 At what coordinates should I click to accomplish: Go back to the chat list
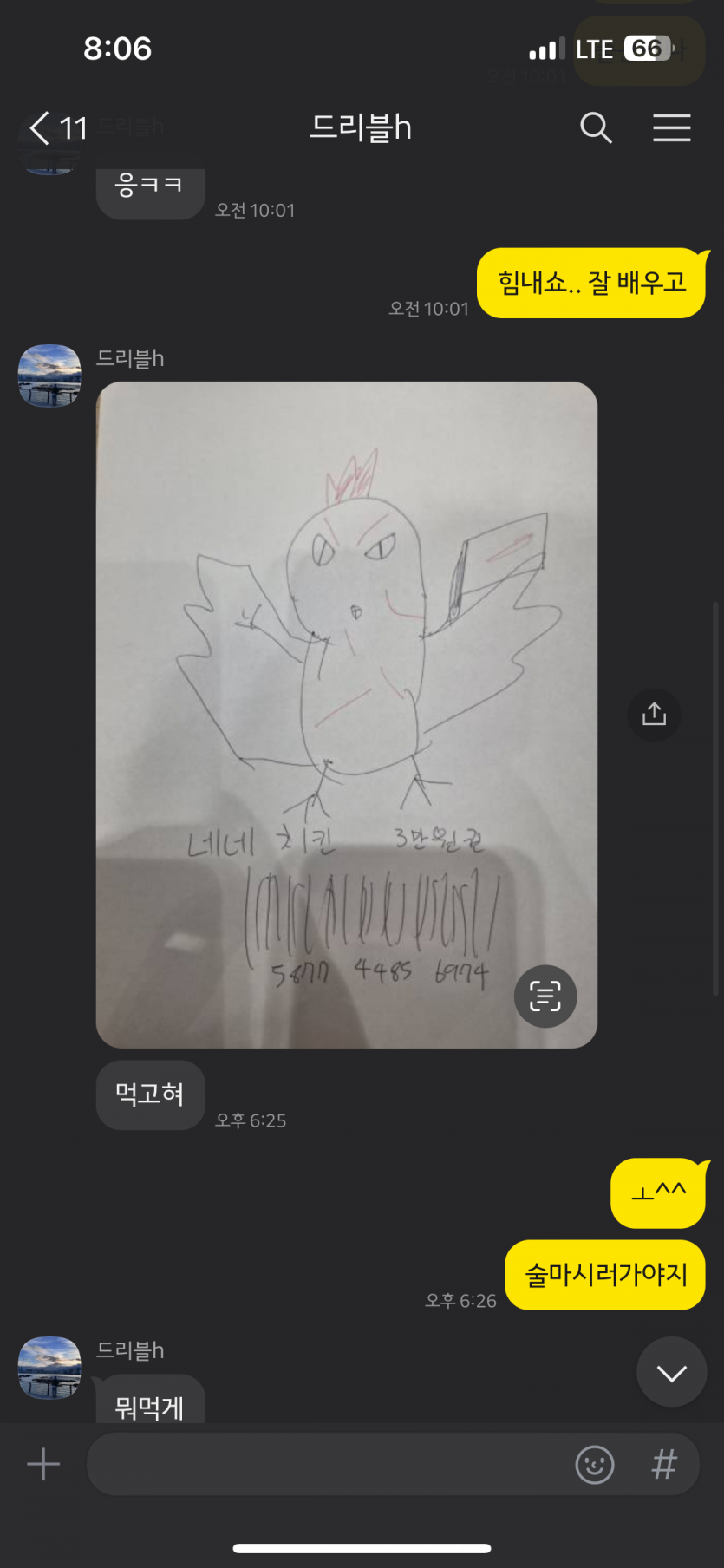tap(41, 128)
